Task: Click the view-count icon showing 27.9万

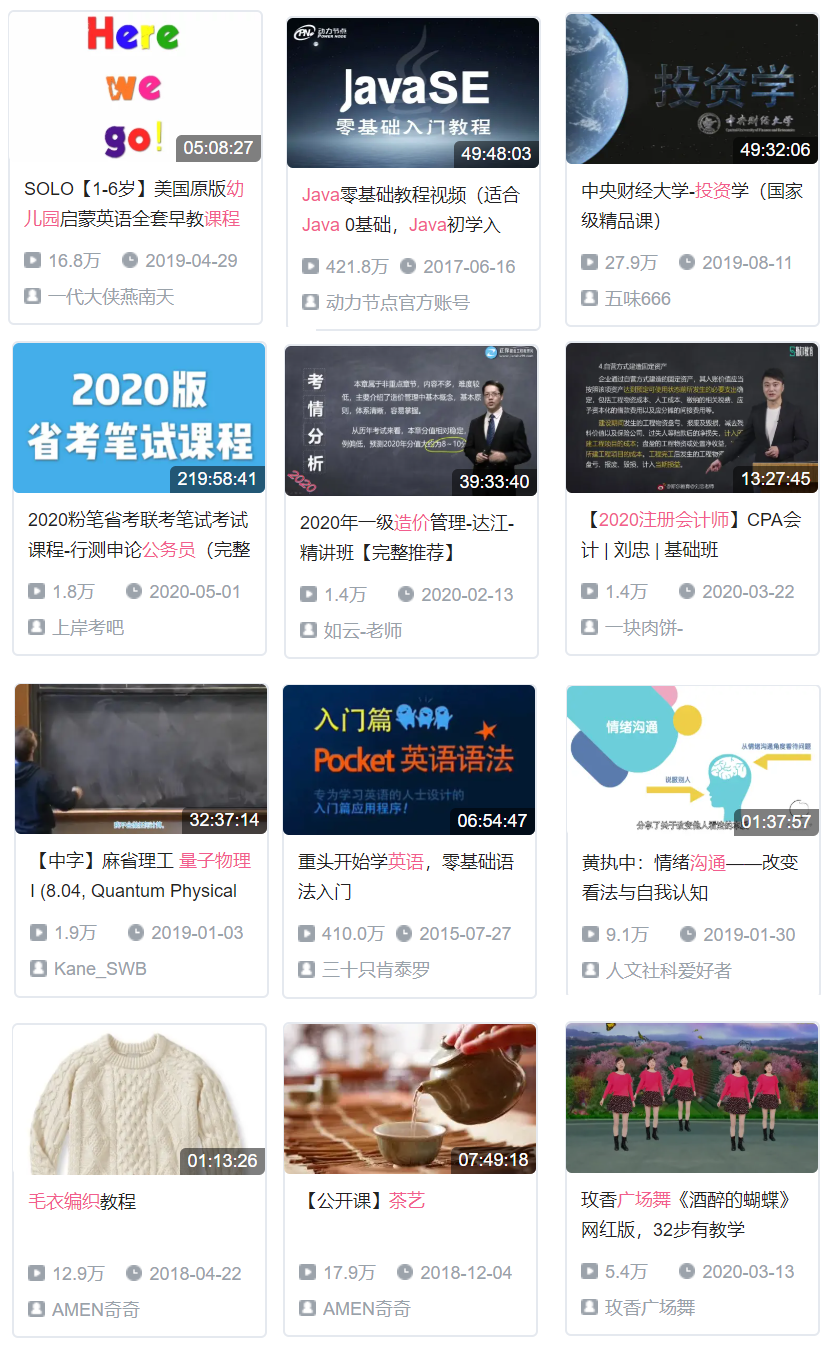Action: click(x=589, y=262)
